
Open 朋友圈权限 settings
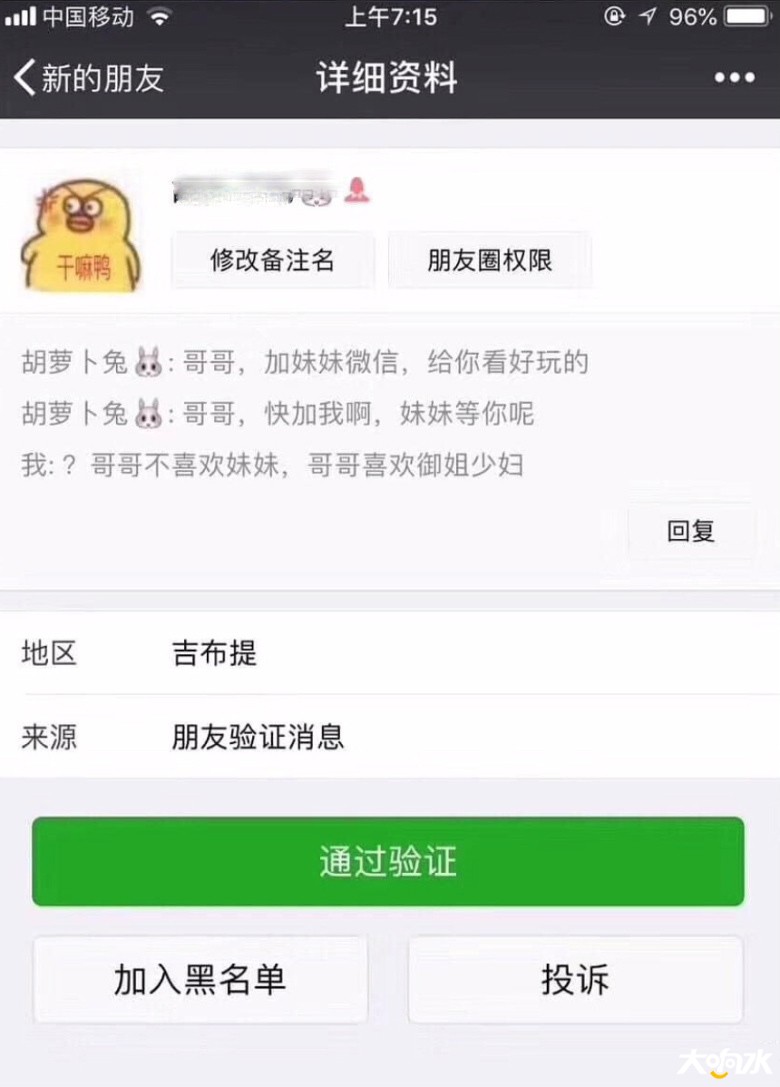click(x=489, y=261)
